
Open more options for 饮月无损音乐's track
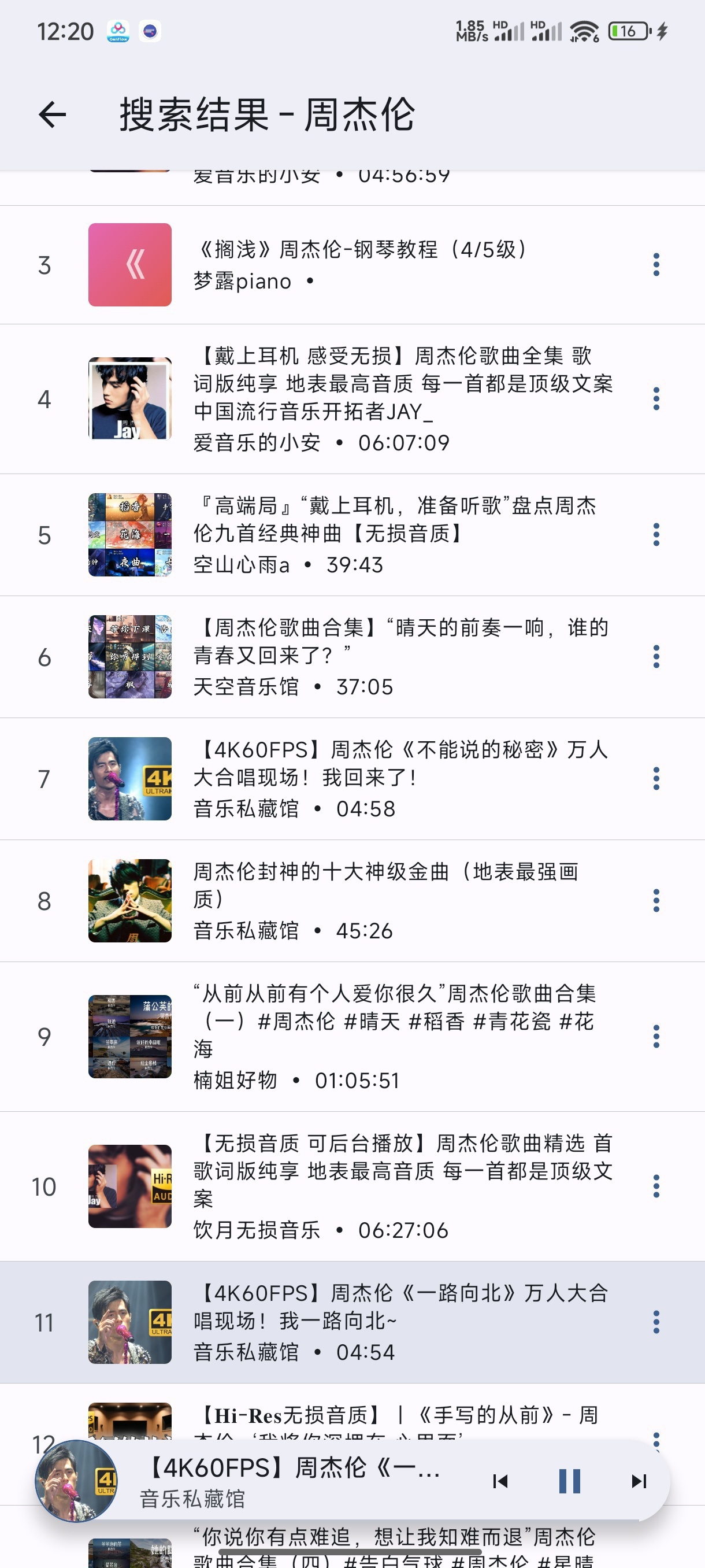point(656,1186)
